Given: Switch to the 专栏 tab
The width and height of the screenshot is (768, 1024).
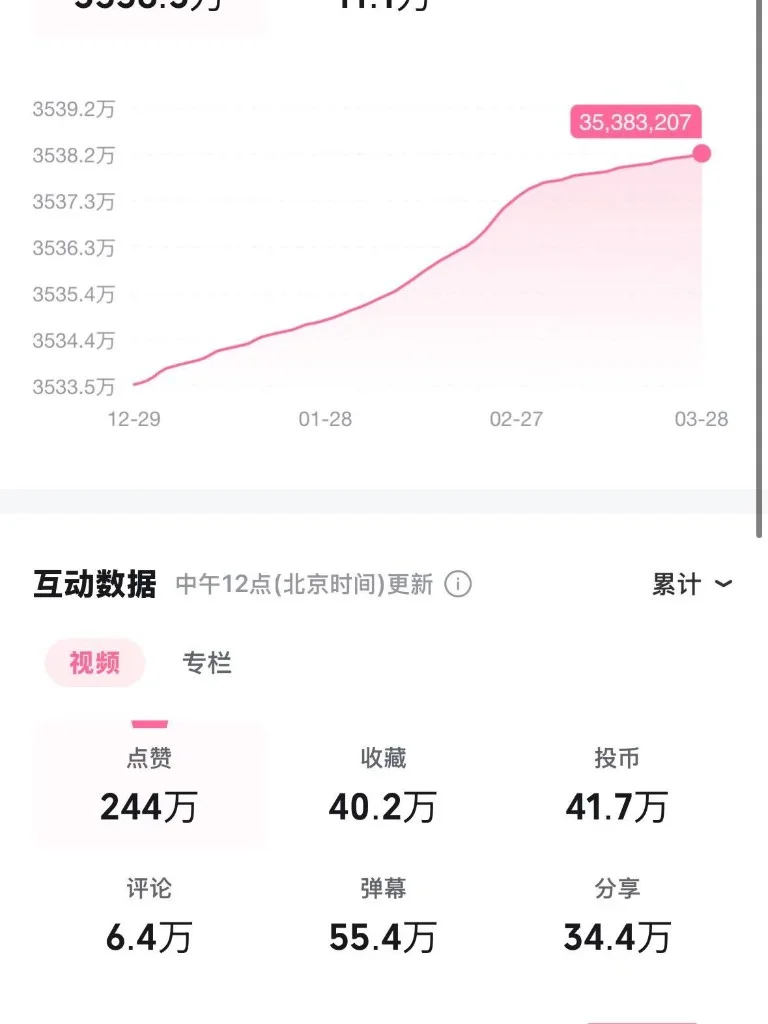Looking at the screenshot, I should (209, 663).
